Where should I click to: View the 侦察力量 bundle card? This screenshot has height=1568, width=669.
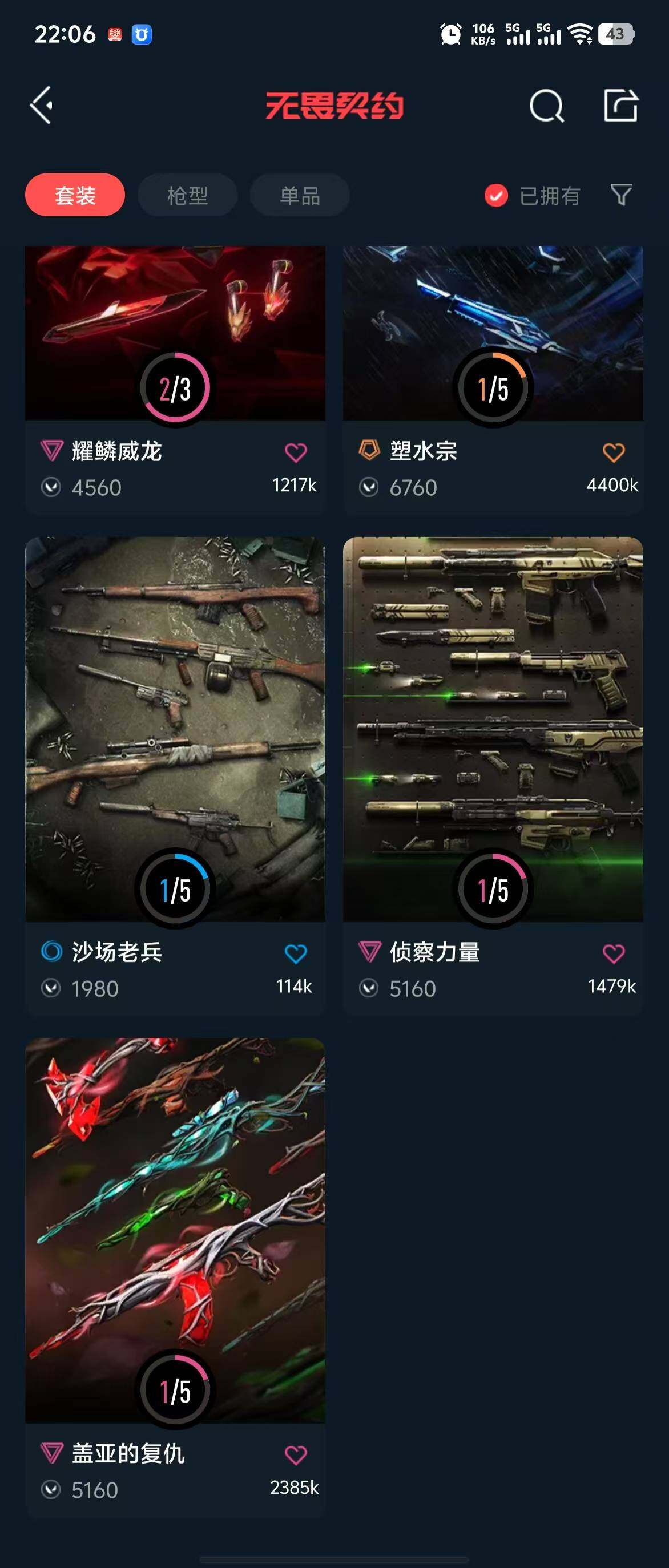(493, 730)
